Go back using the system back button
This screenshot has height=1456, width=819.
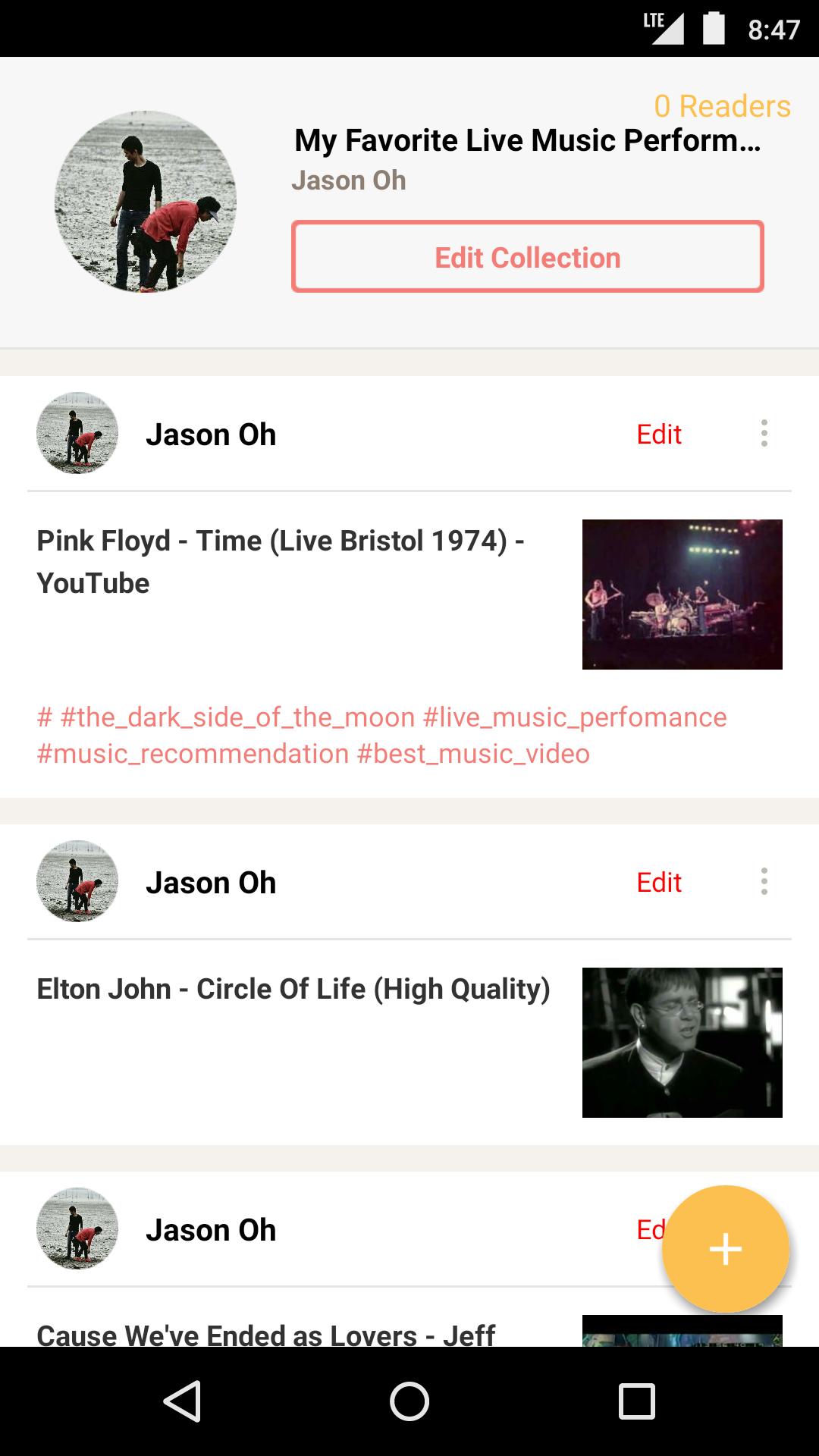pyautogui.click(x=182, y=1401)
